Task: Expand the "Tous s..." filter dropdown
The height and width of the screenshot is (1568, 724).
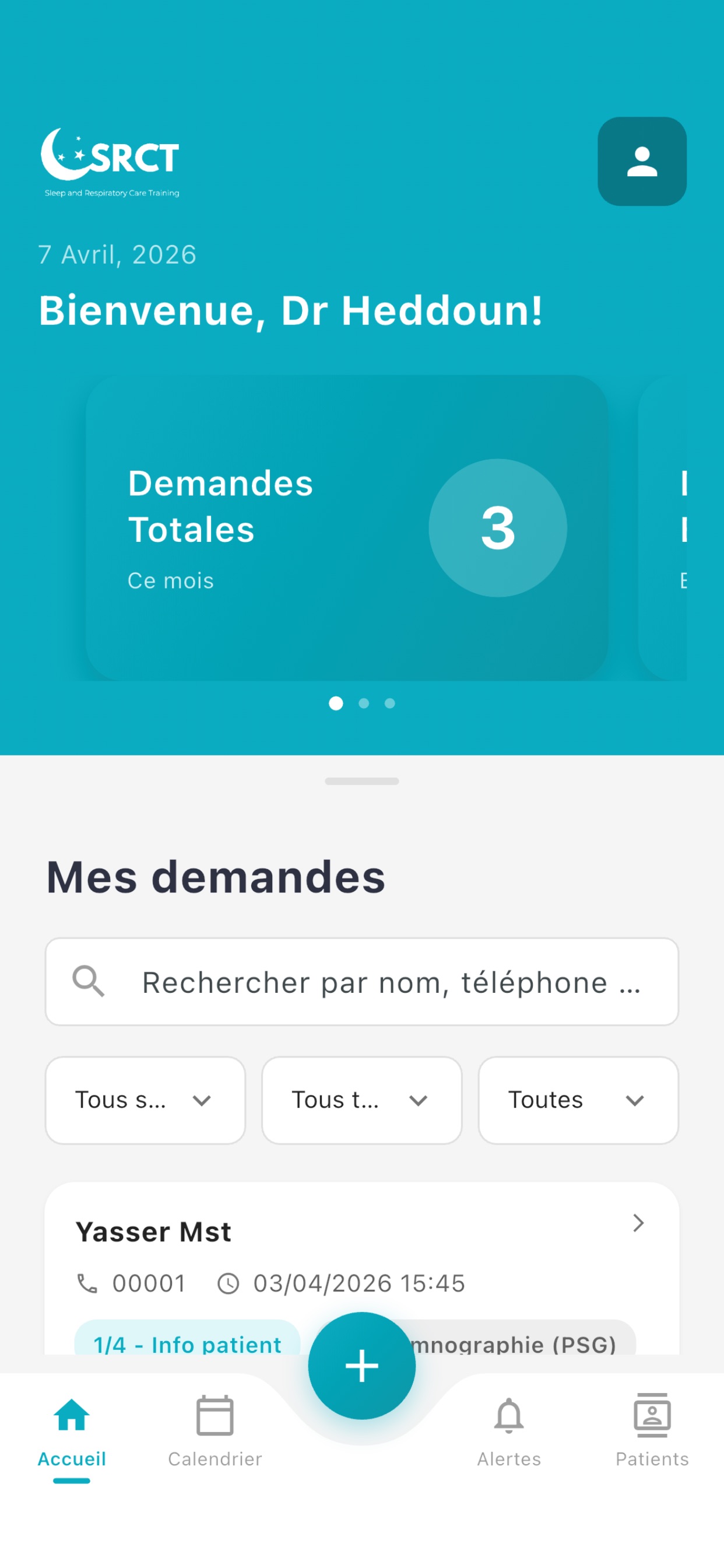Action: click(x=145, y=1100)
